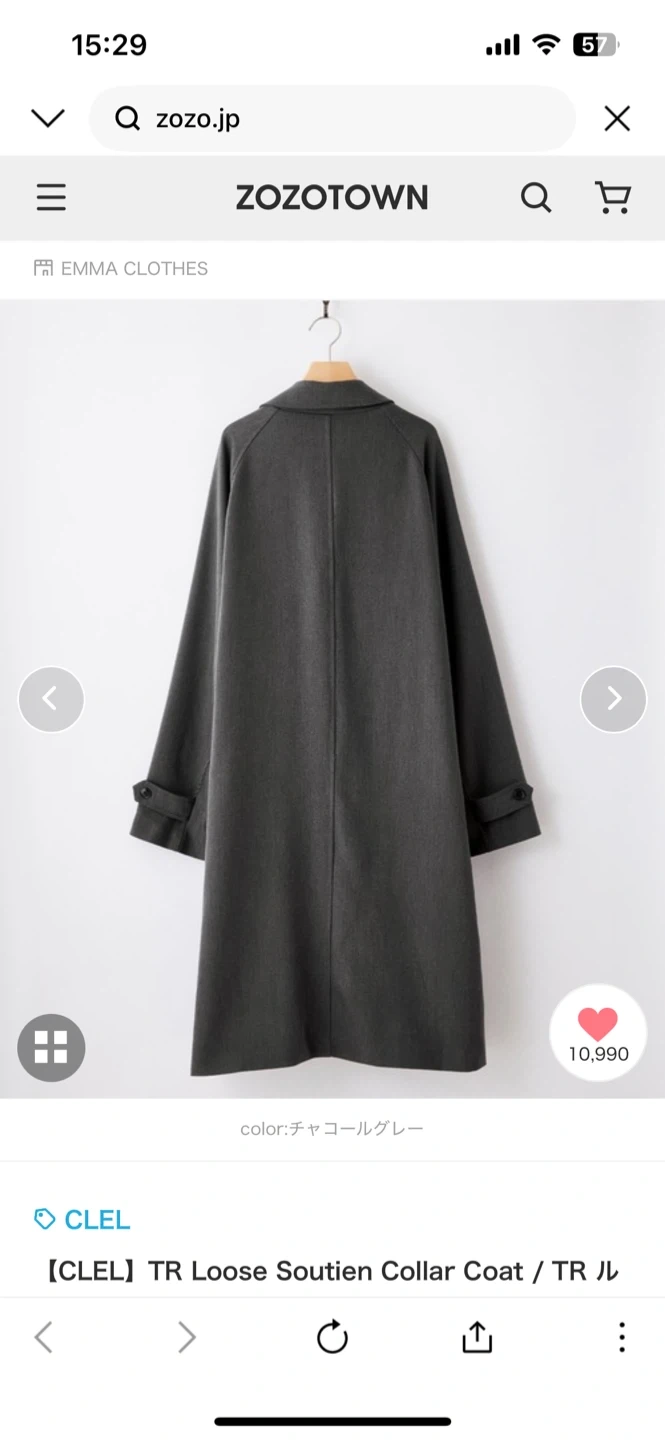Collapse the in-app browser with the down chevron
The image size is (665, 1440).
click(48, 119)
